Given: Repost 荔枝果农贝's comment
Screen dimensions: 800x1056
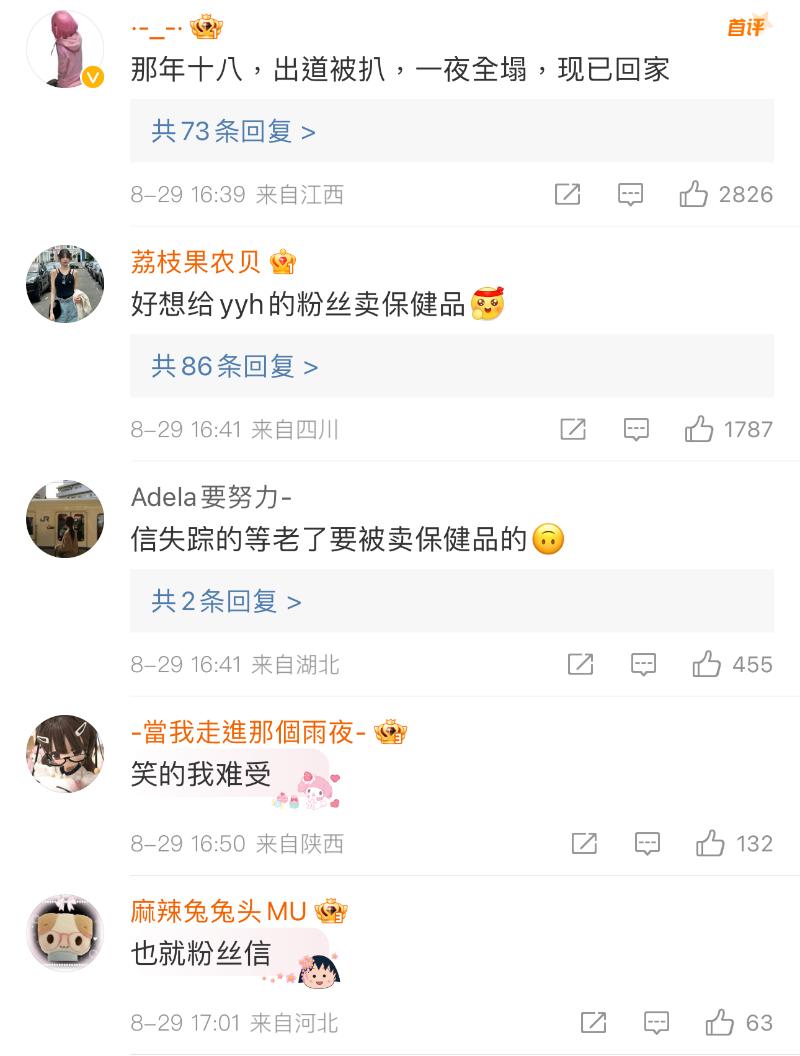Looking at the screenshot, I should click(573, 429).
